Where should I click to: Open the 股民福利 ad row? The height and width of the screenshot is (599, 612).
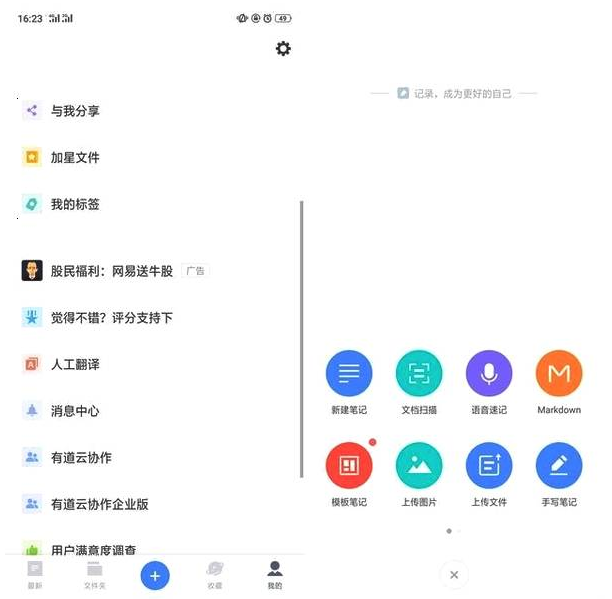tap(112, 271)
